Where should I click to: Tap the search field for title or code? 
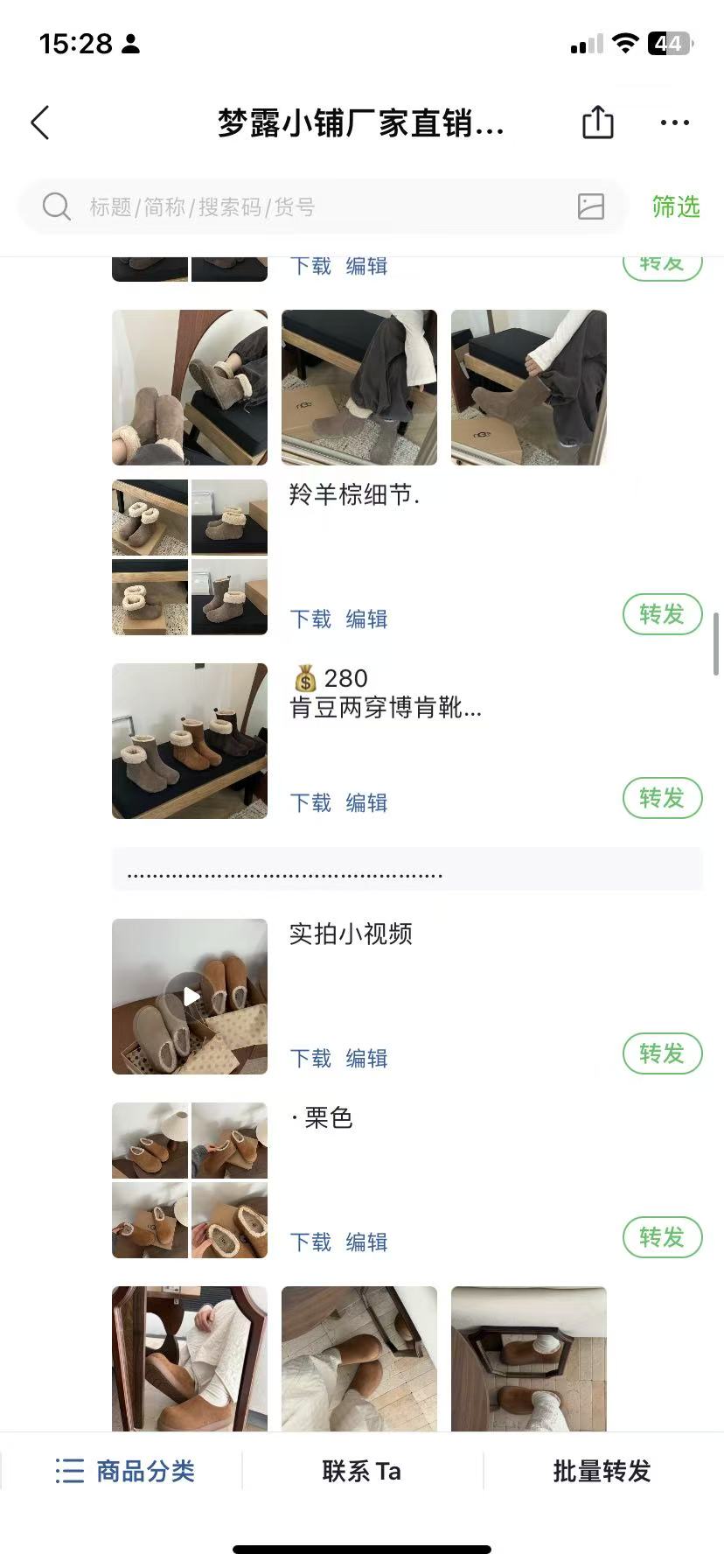[306, 207]
